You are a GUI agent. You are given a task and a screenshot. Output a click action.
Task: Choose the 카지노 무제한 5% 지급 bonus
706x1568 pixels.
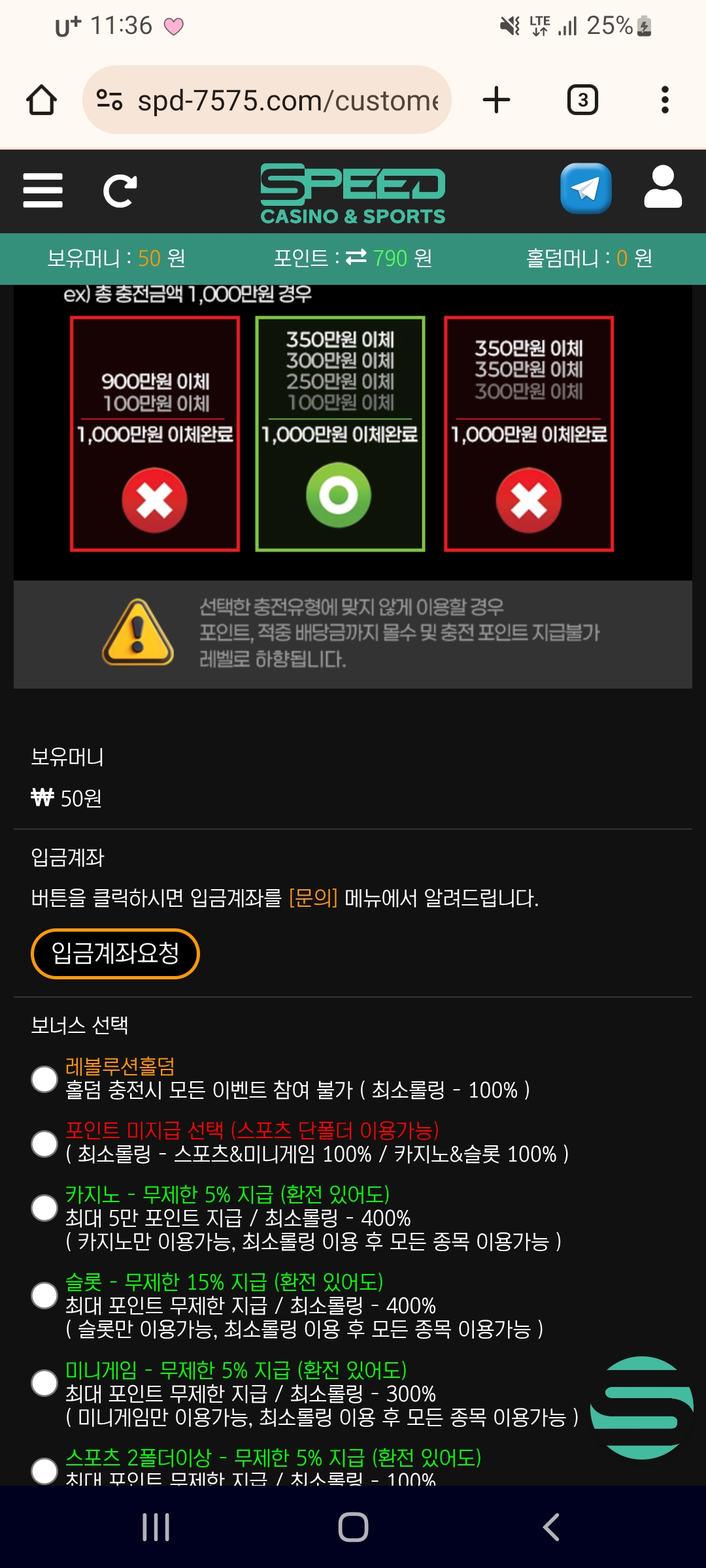(x=44, y=1207)
